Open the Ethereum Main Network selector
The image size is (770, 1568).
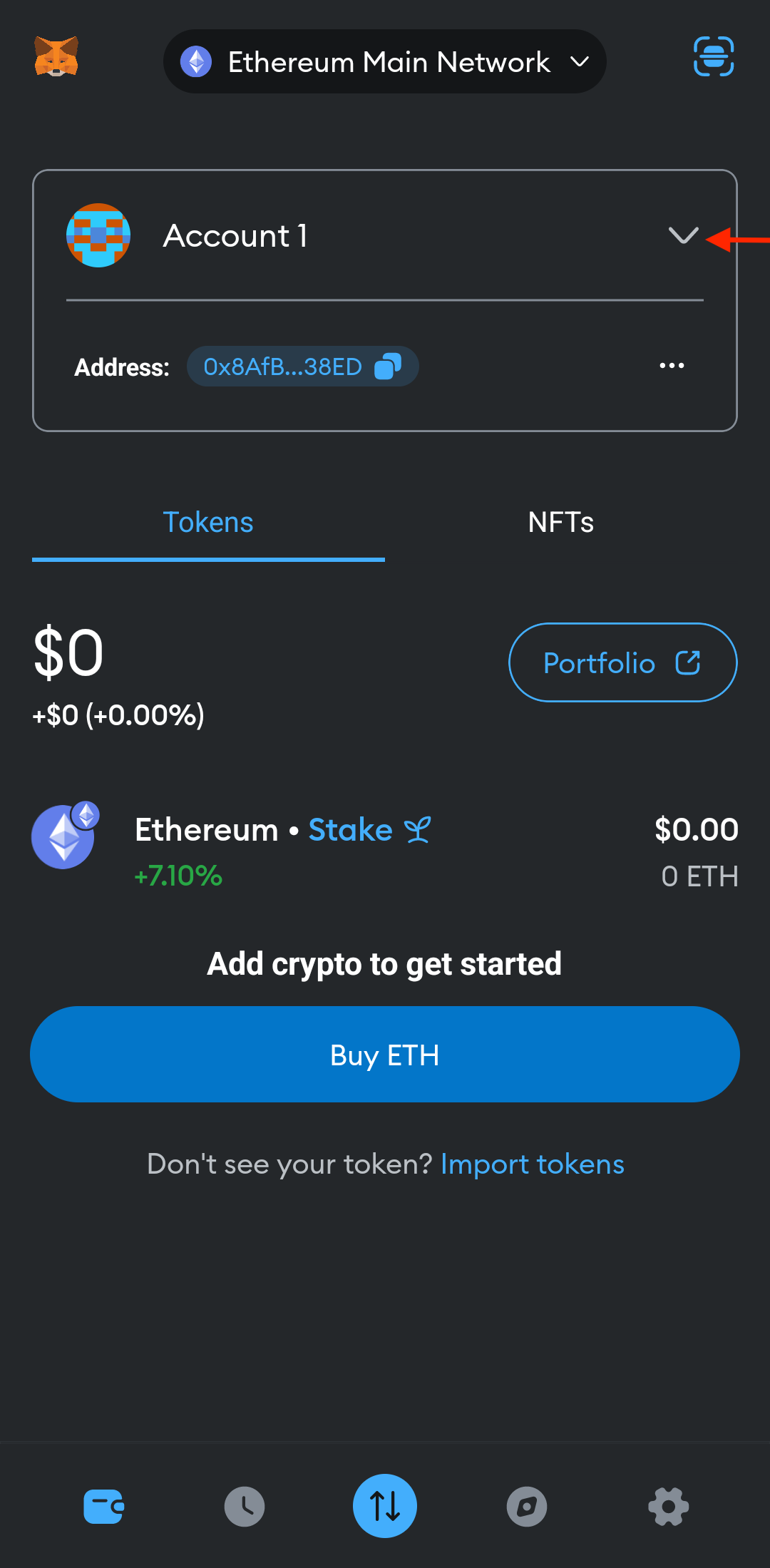coord(385,61)
